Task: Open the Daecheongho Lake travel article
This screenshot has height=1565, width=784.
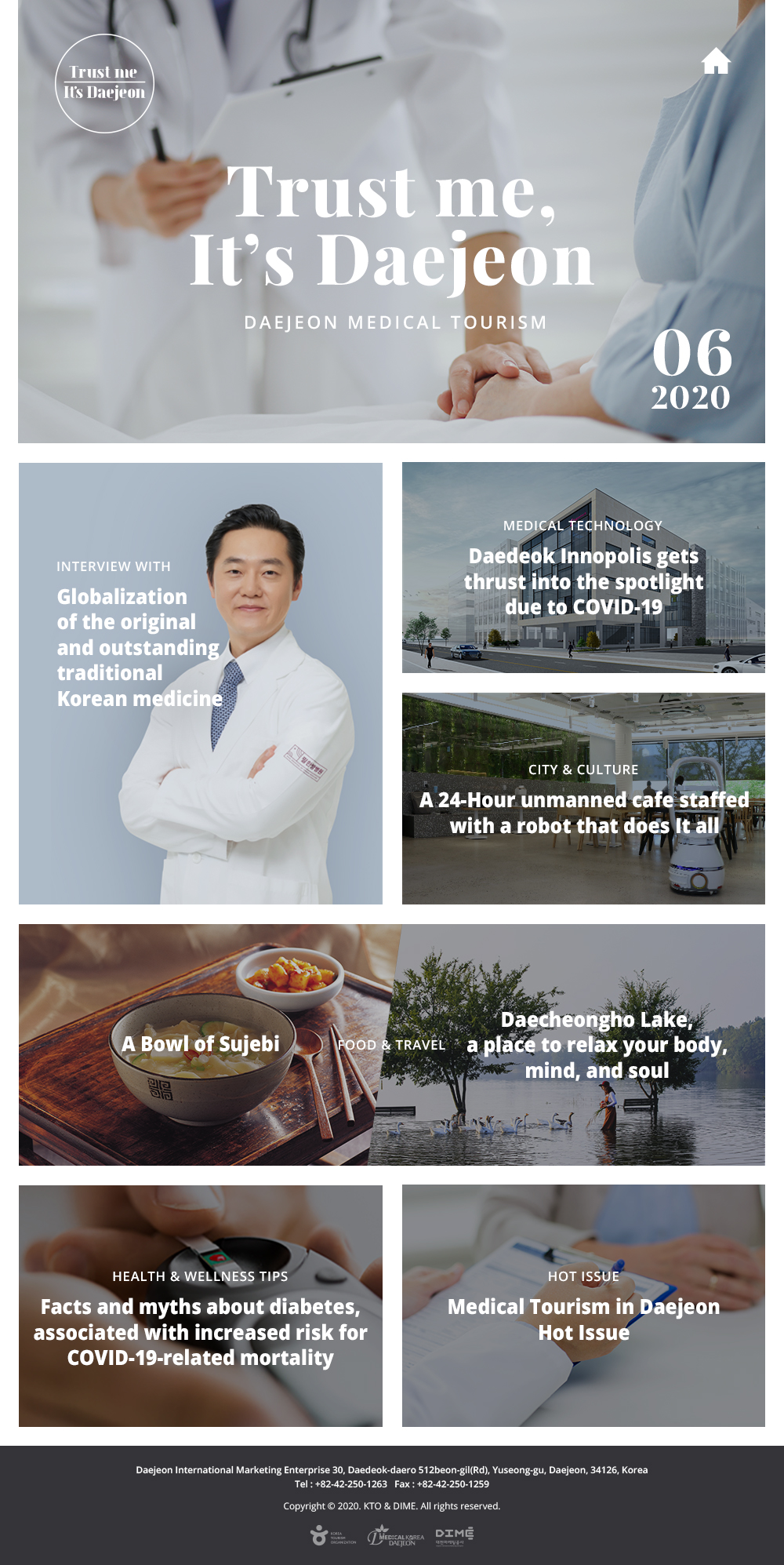Action: 596,1045
